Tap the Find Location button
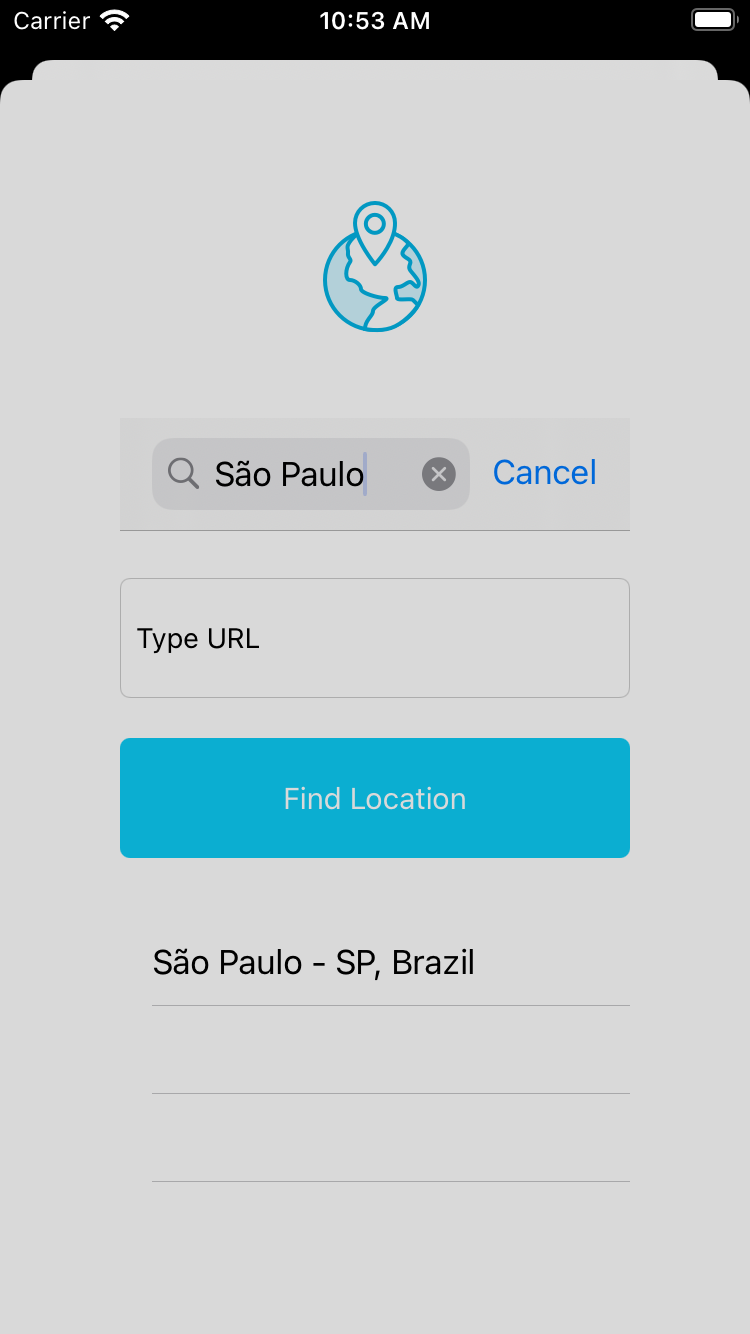 click(x=374, y=798)
